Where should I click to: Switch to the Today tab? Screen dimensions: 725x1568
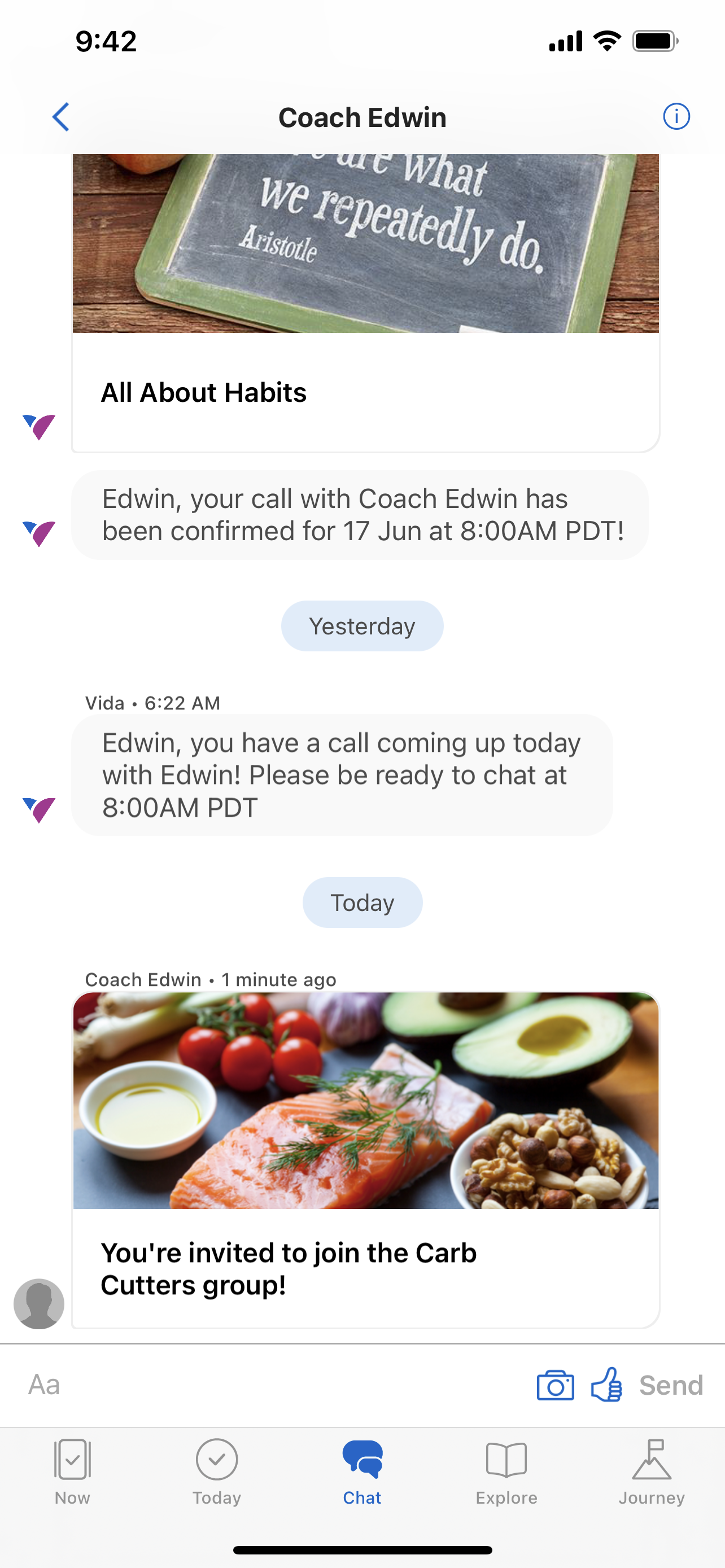(217, 1472)
